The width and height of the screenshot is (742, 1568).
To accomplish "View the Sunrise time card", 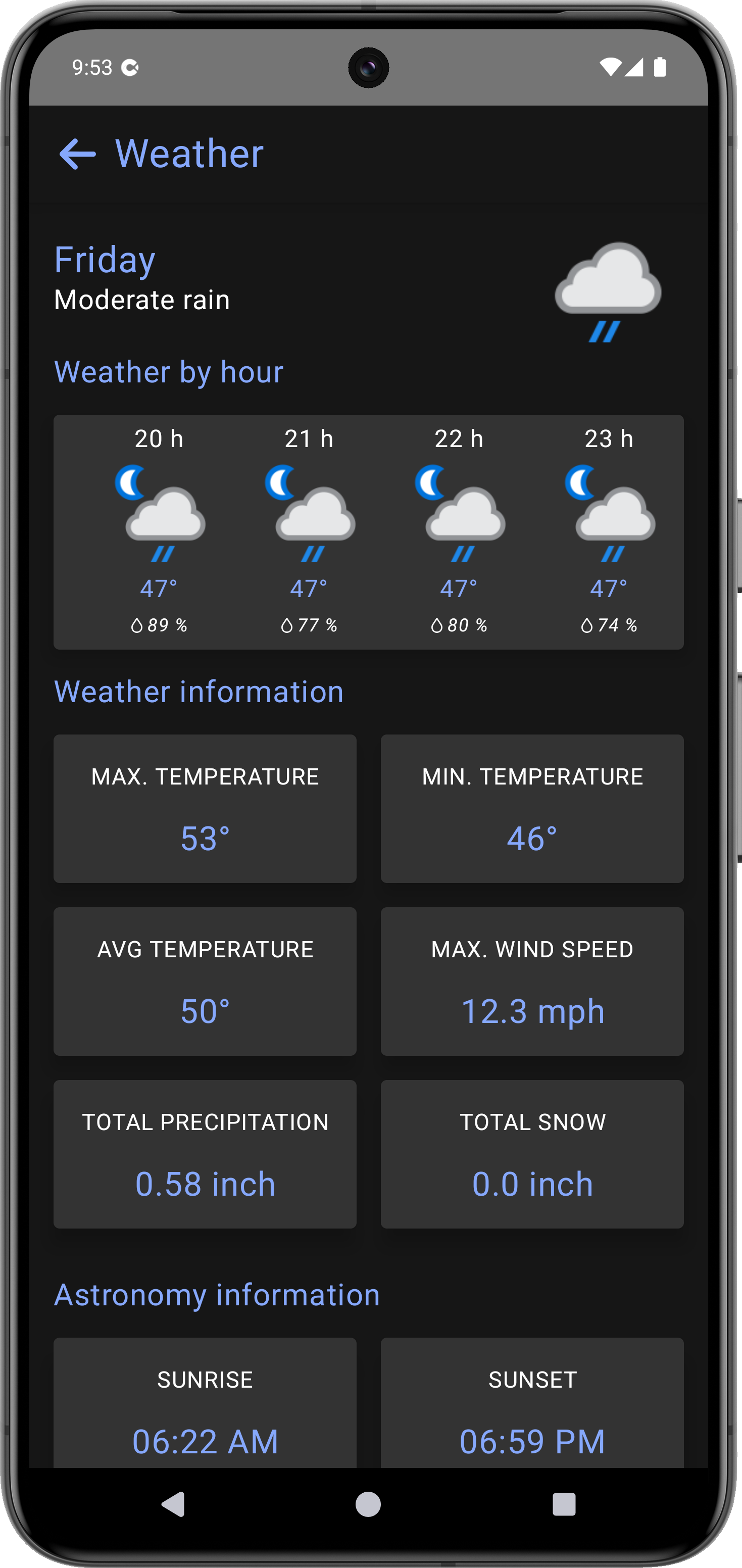I will [205, 1406].
